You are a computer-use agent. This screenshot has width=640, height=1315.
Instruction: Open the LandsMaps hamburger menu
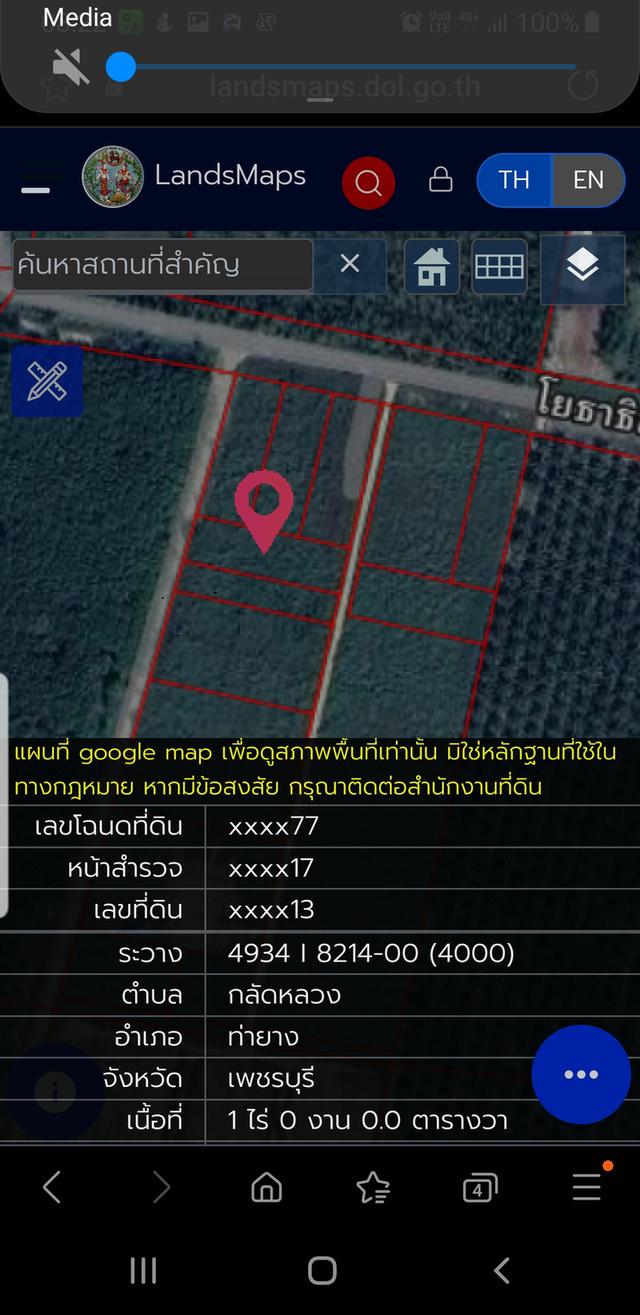[x=36, y=180]
